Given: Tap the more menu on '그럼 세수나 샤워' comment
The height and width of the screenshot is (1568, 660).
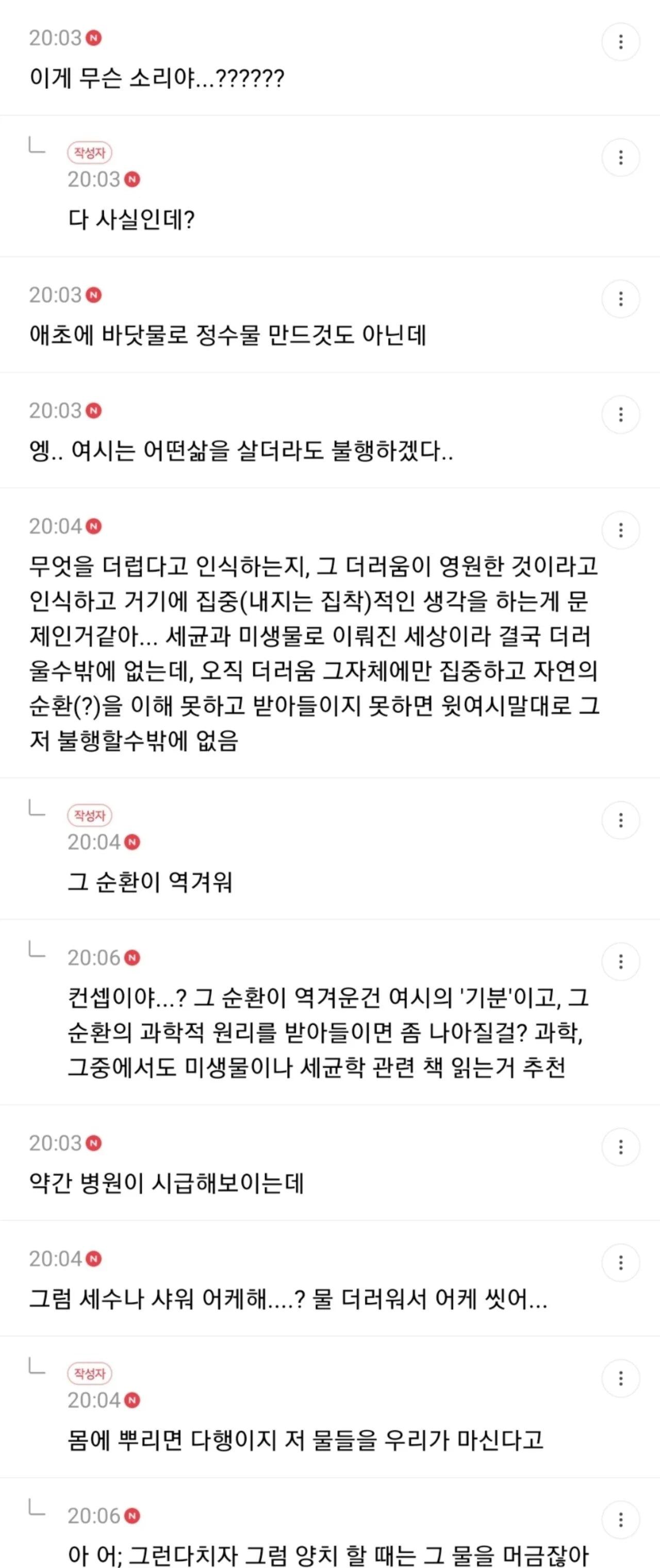Looking at the screenshot, I should tap(620, 1263).
